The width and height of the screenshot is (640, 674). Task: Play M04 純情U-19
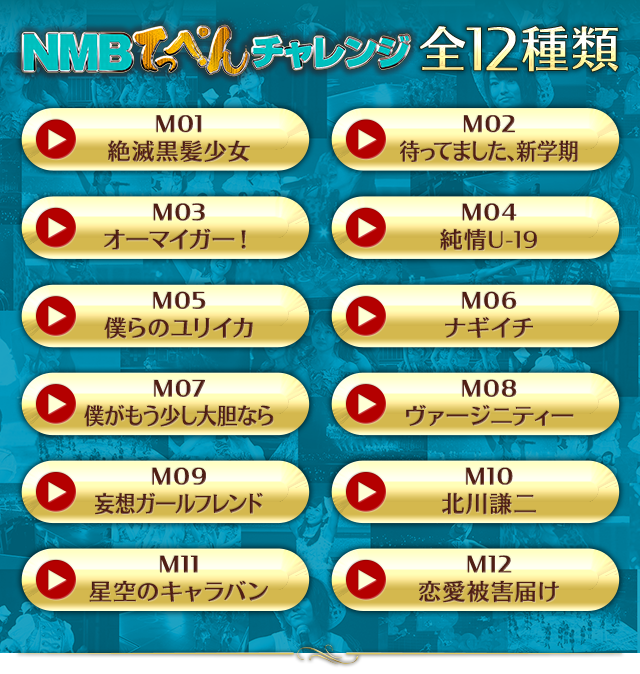[x=475, y=228]
